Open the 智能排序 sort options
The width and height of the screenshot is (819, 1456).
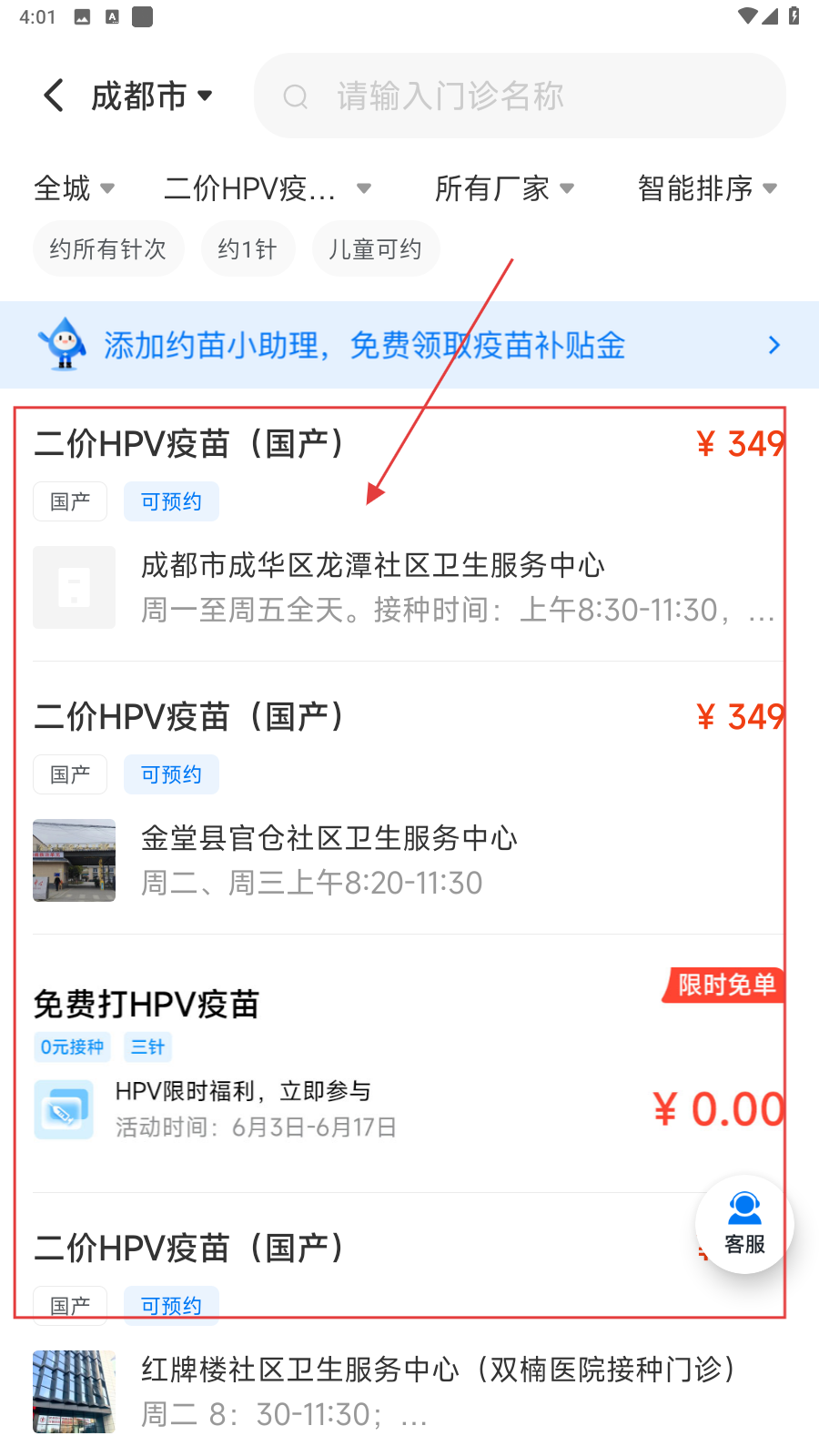[x=707, y=188]
